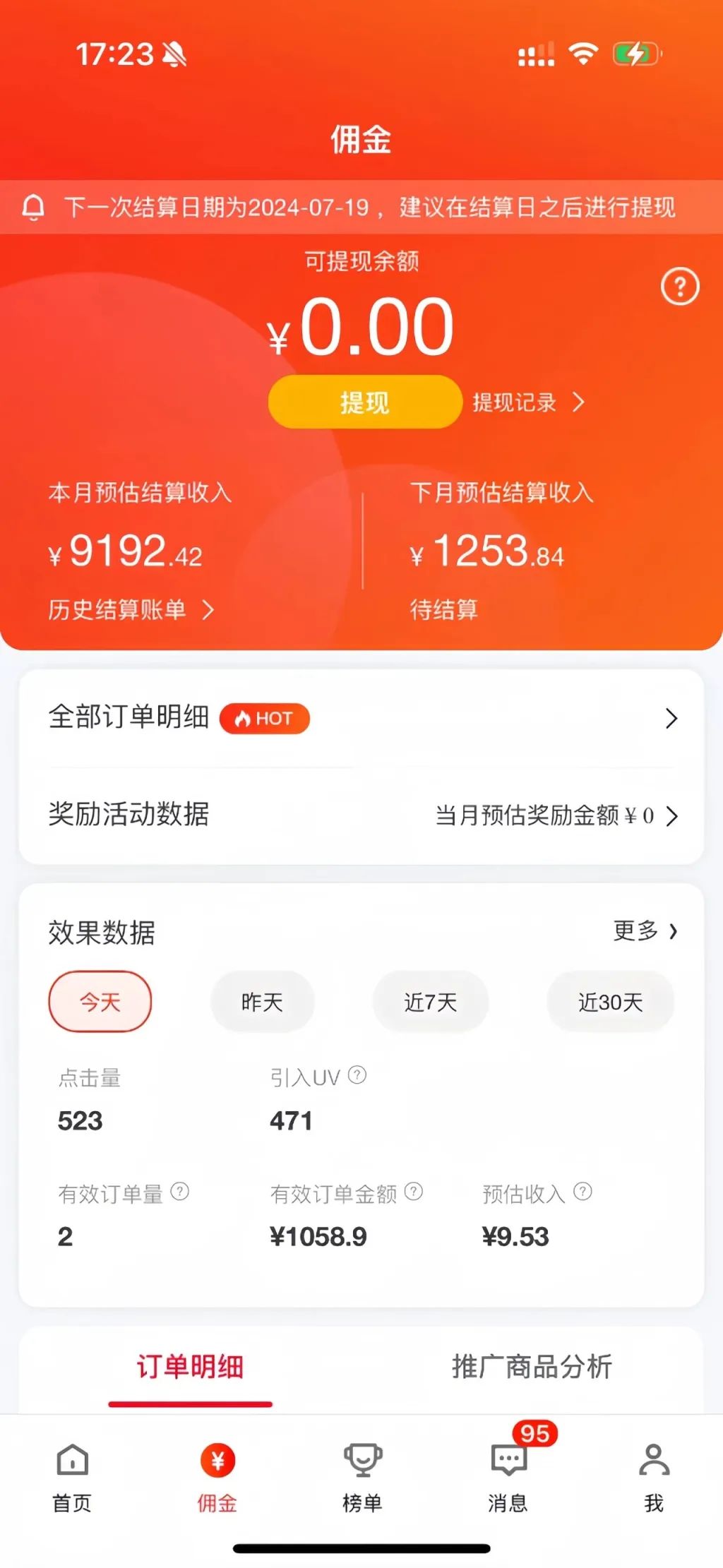Enable the 近30天 filter

(610, 1002)
